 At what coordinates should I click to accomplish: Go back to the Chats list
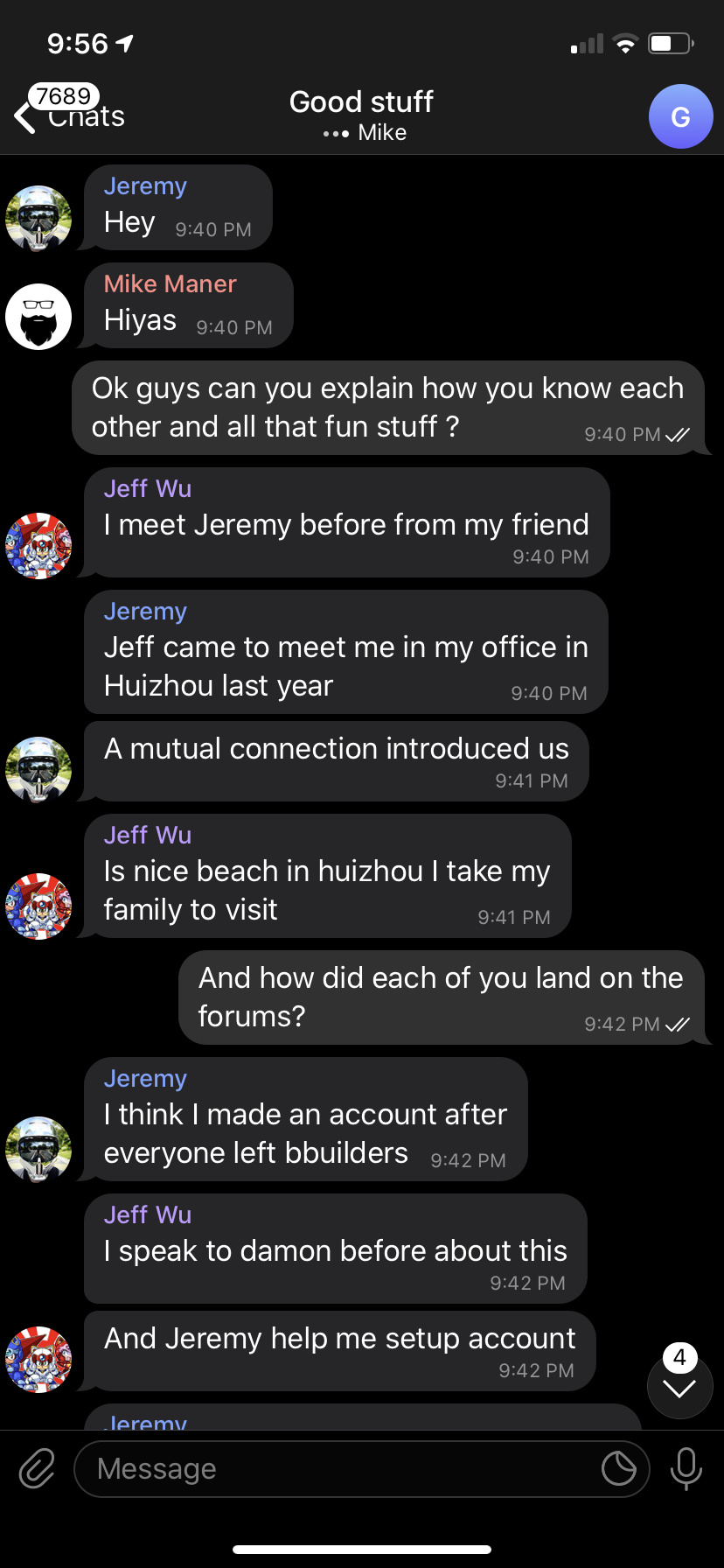(70, 115)
